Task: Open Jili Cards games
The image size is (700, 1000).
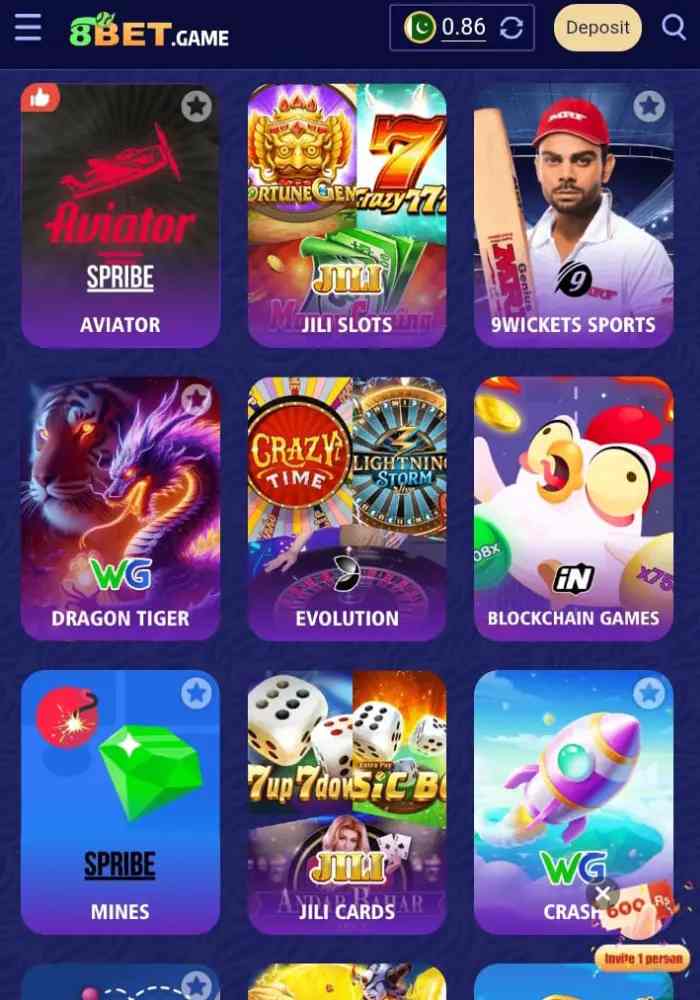Action: click(x=346, y=802)
